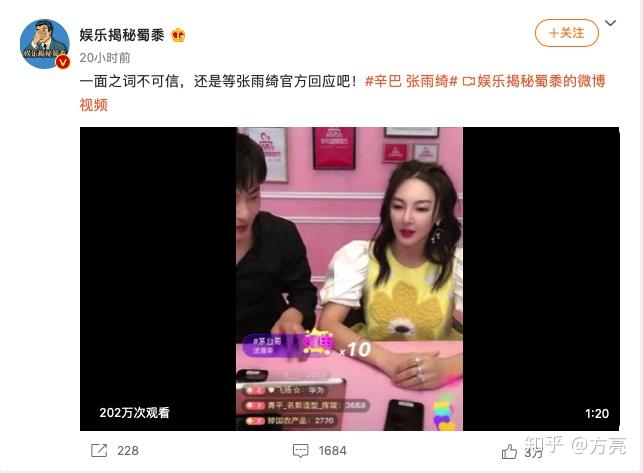The image size is (643, 473).
Task: Like this Weibo post
Action: click(x=509, y=451)
